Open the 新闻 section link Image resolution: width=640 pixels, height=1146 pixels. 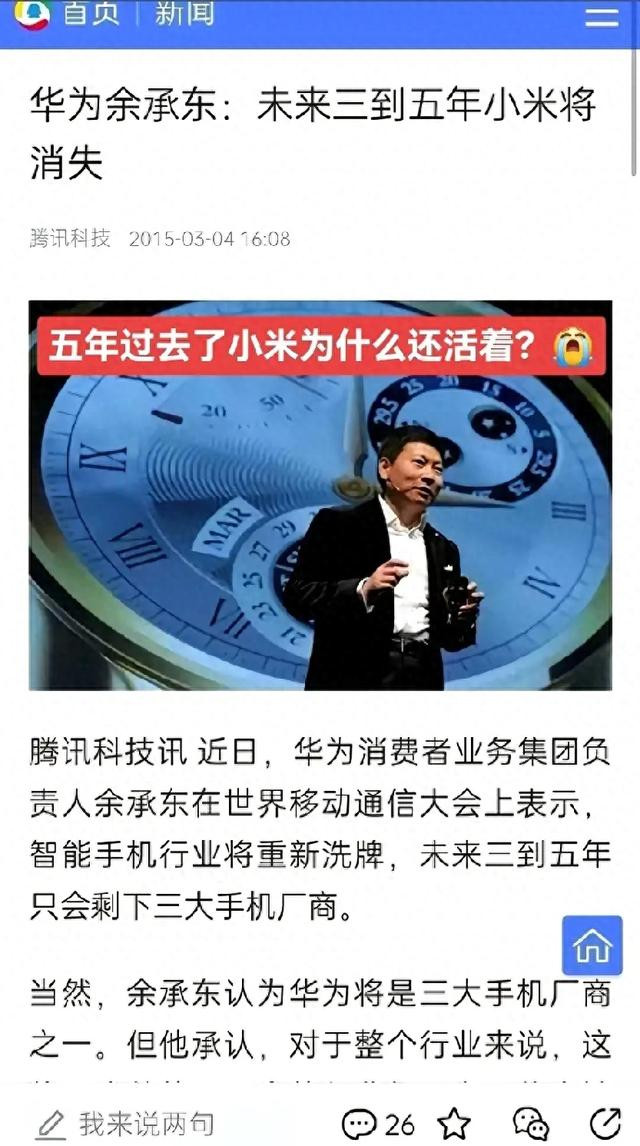coord(184,14)
